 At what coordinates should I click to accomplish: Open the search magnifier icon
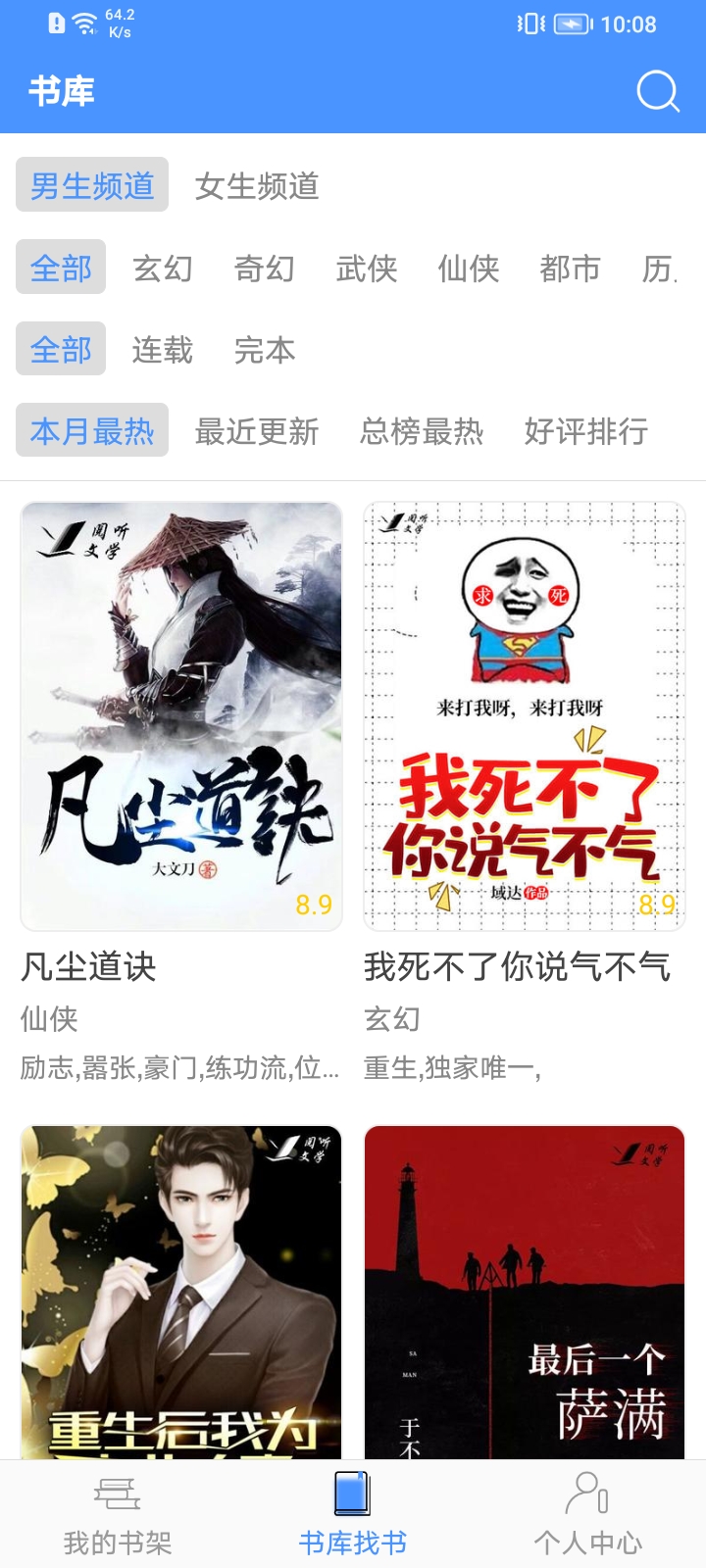click(x=658, y=91)
